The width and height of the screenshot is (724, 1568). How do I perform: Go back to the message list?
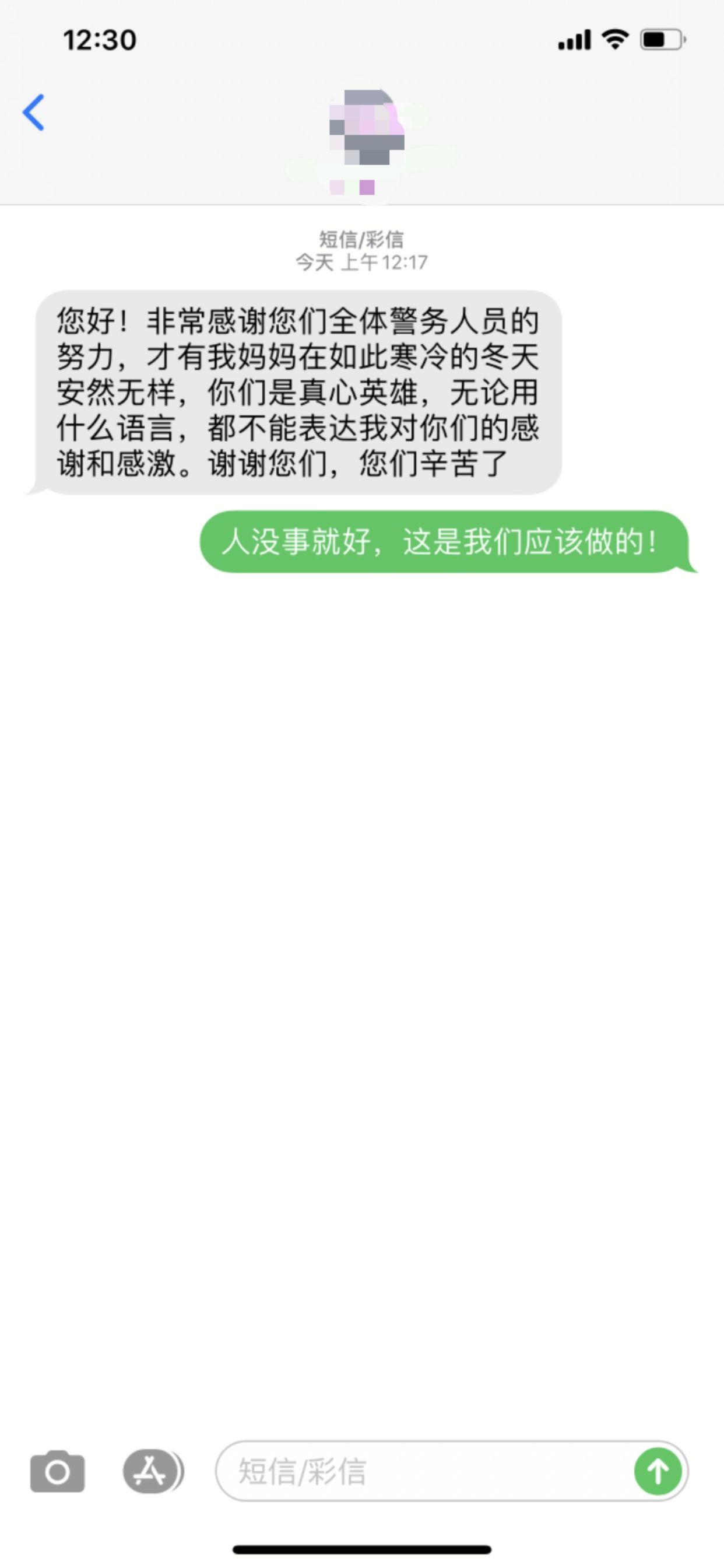point(33,112)
